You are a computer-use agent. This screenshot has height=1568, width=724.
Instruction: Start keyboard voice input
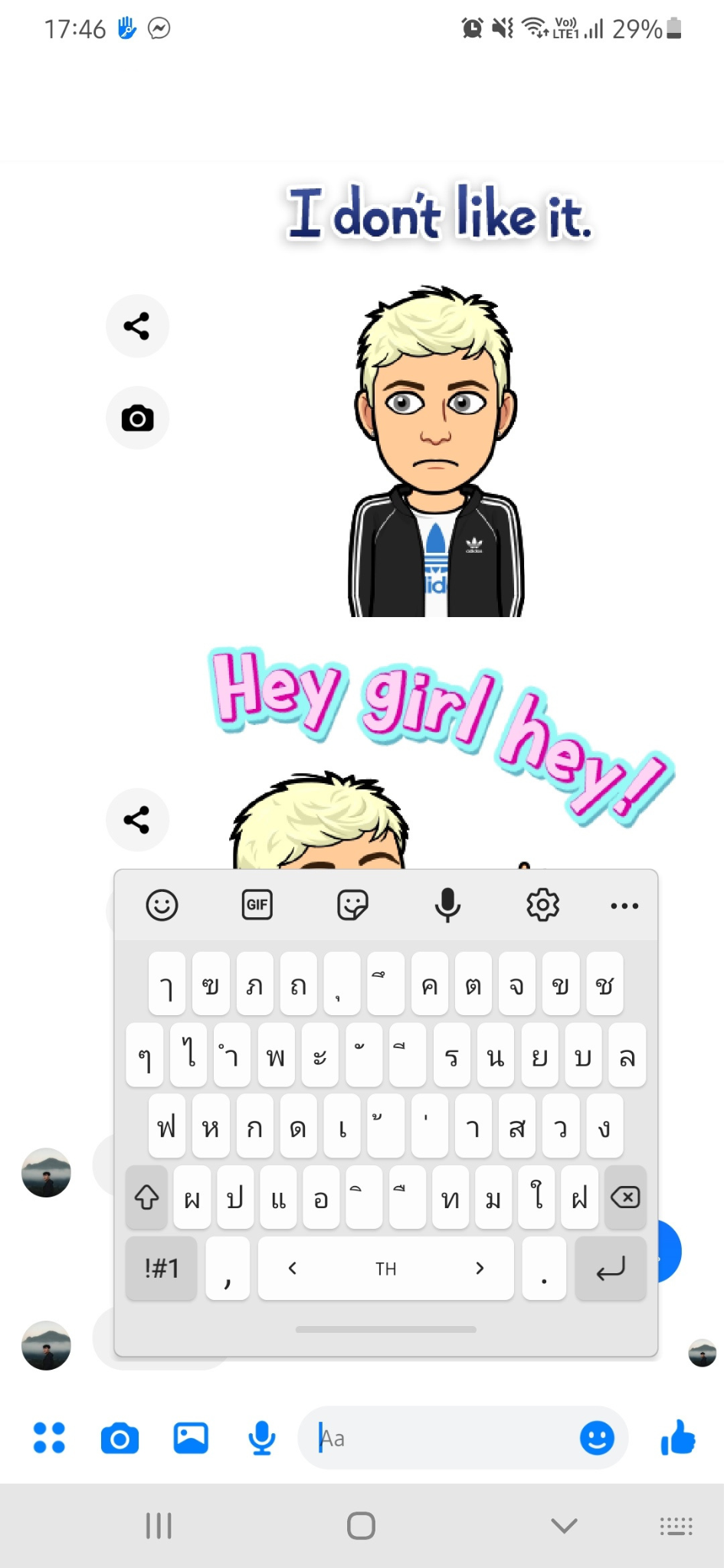[x=447, y=905]
